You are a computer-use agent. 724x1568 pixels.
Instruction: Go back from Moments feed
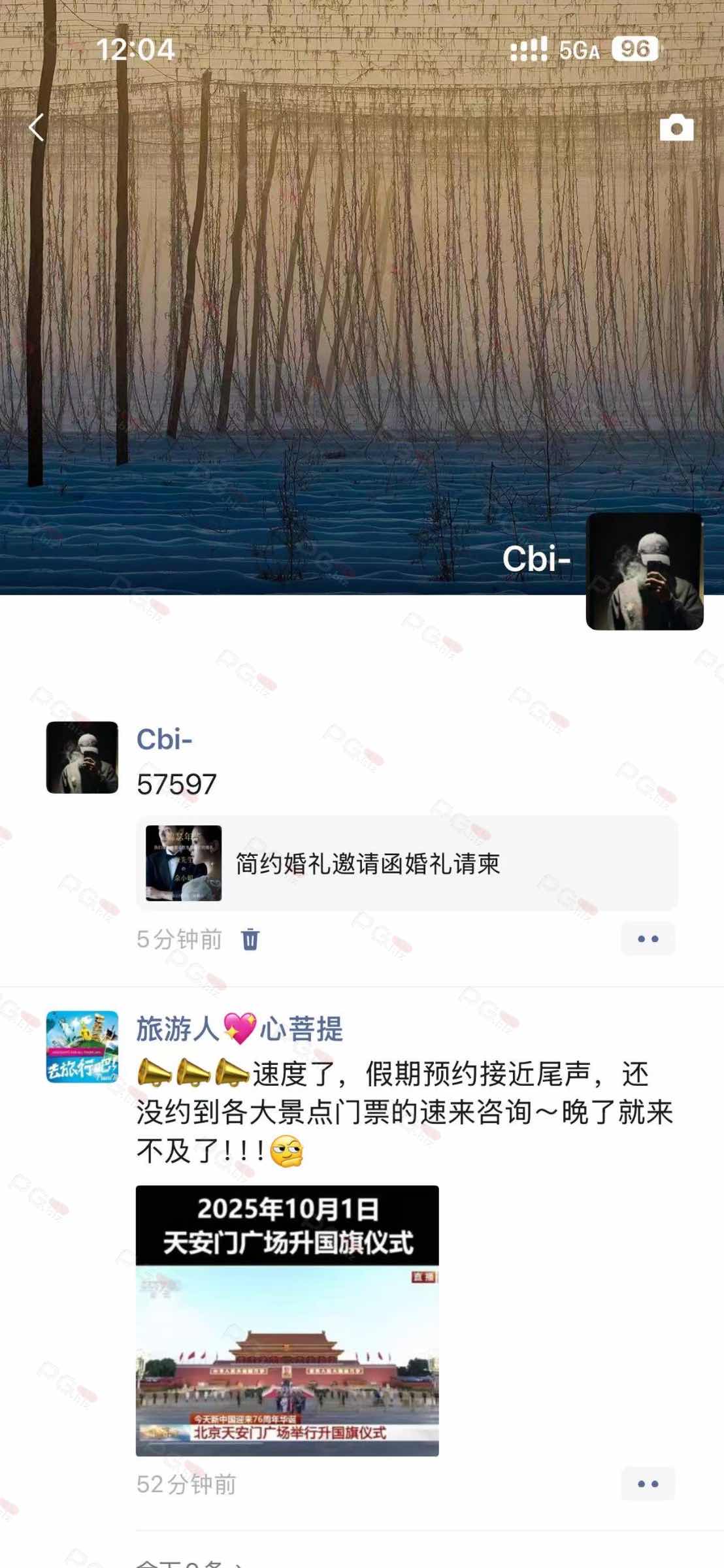click(x=37, y=127)
